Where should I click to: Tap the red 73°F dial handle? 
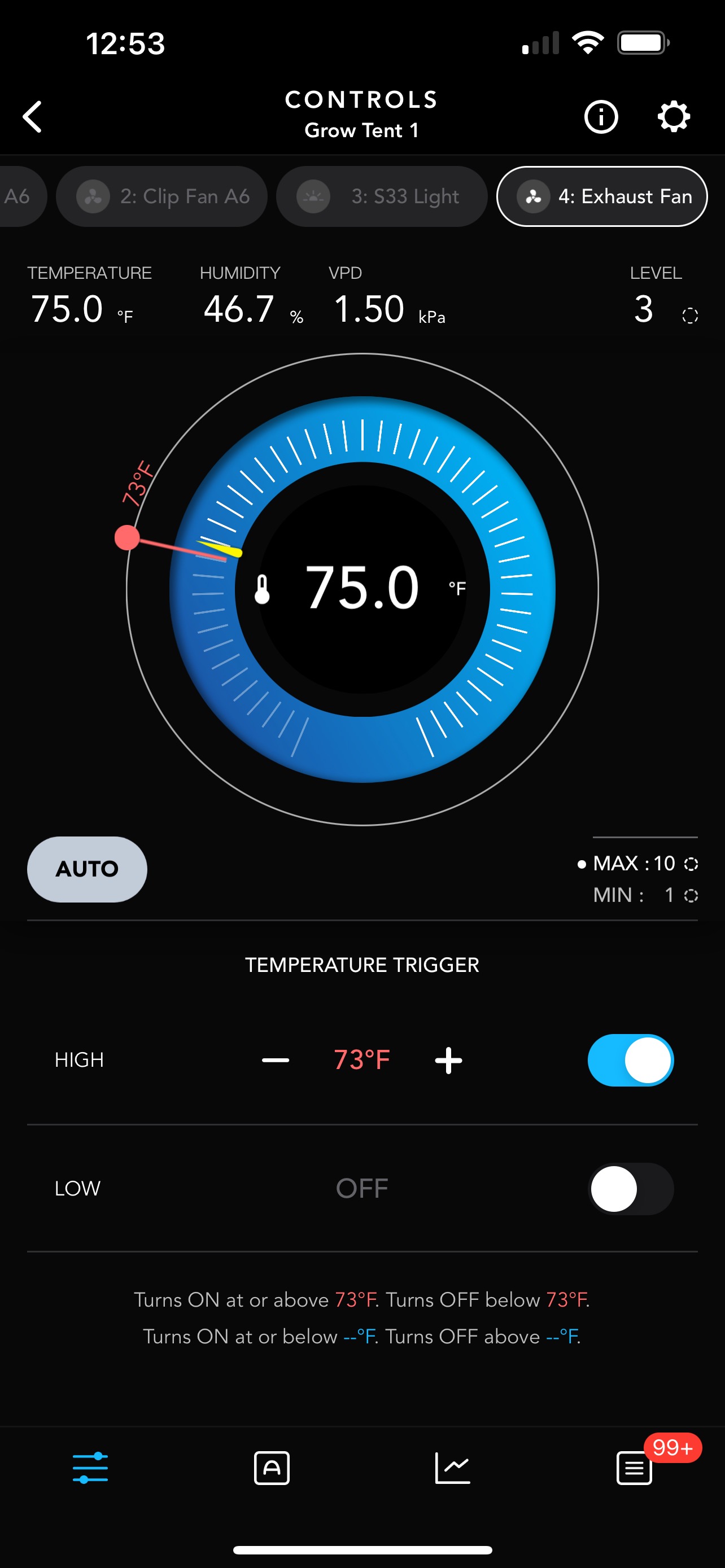tap(127, 537)
